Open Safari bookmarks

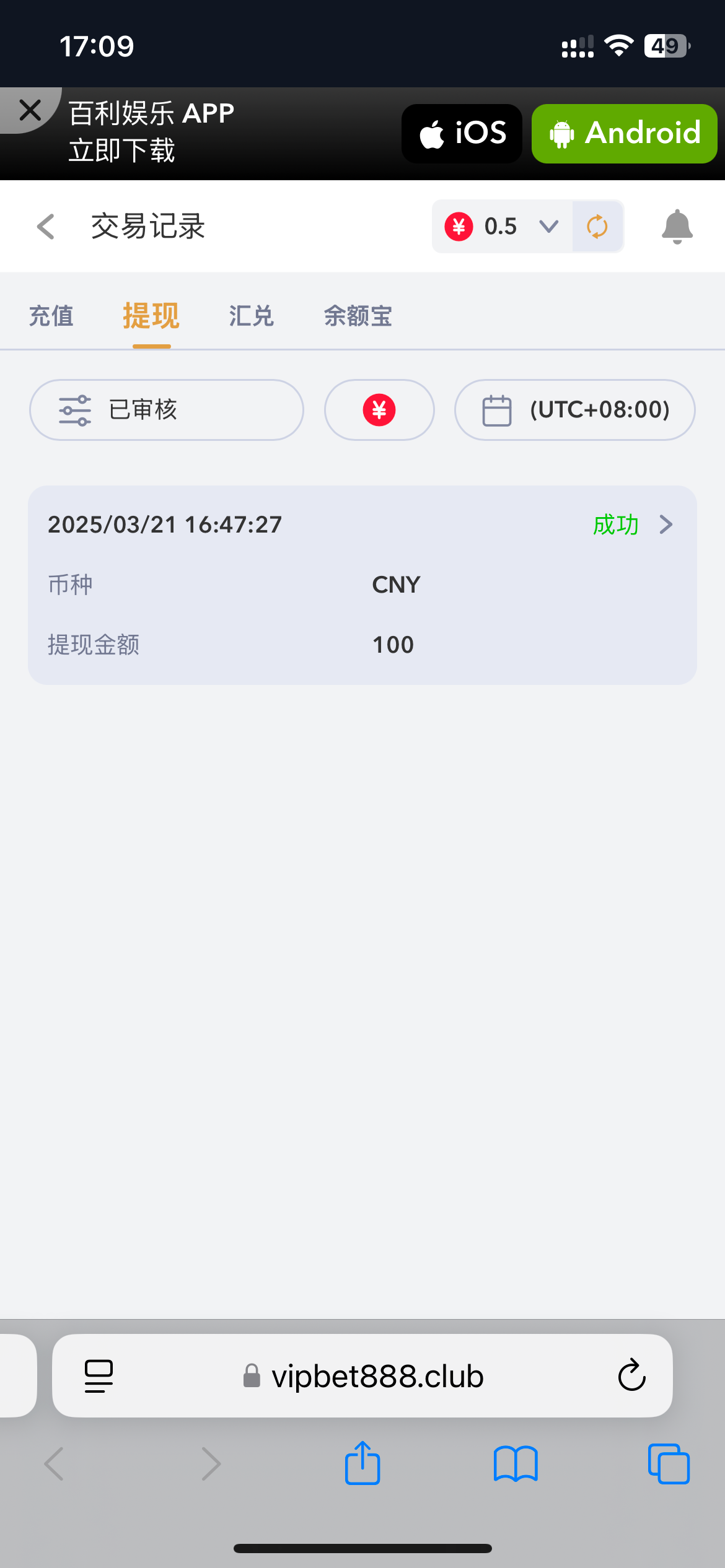[x=516, y=1464]
